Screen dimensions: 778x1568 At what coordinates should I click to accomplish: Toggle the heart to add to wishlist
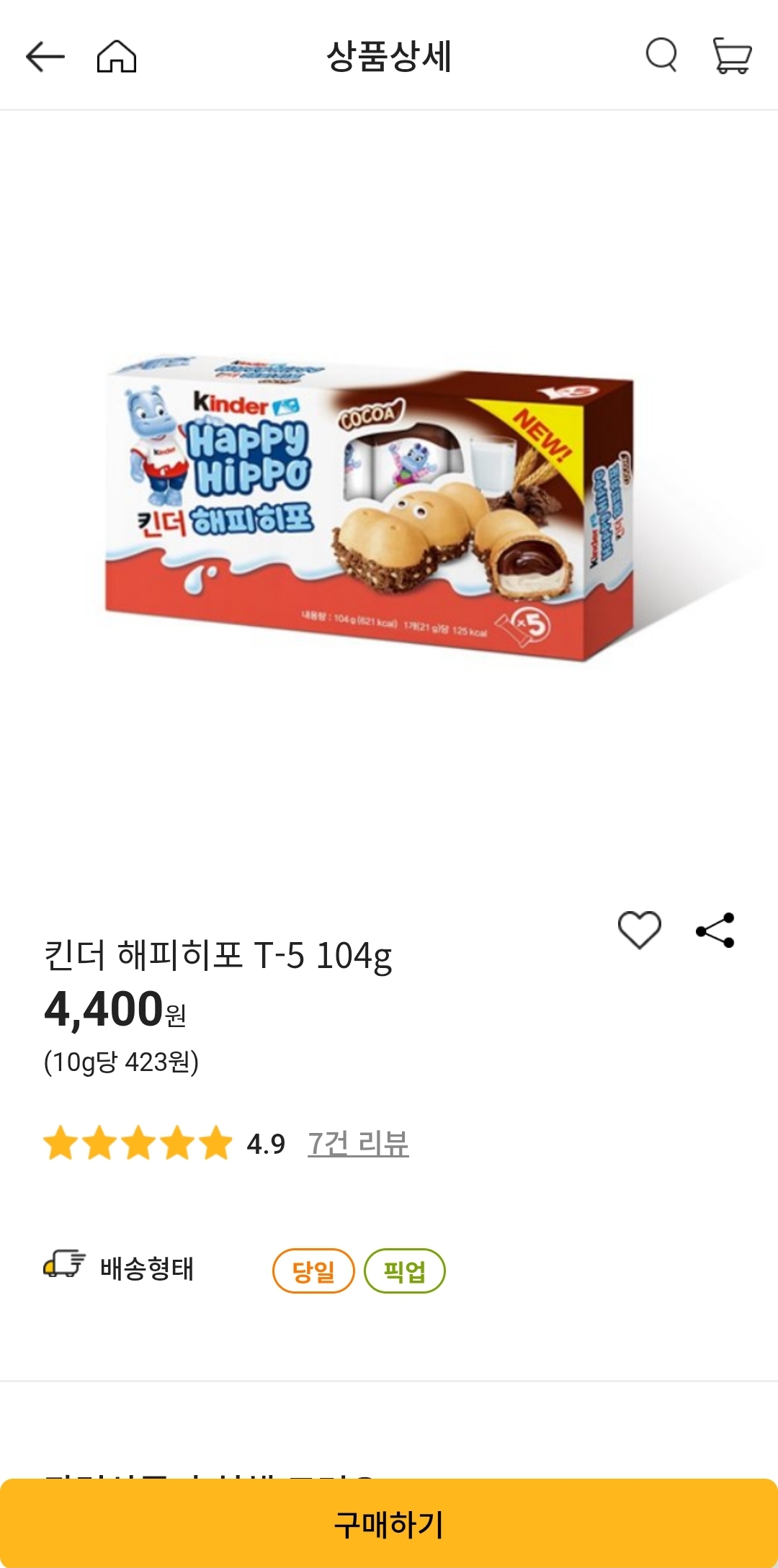(x=640, y=929)
